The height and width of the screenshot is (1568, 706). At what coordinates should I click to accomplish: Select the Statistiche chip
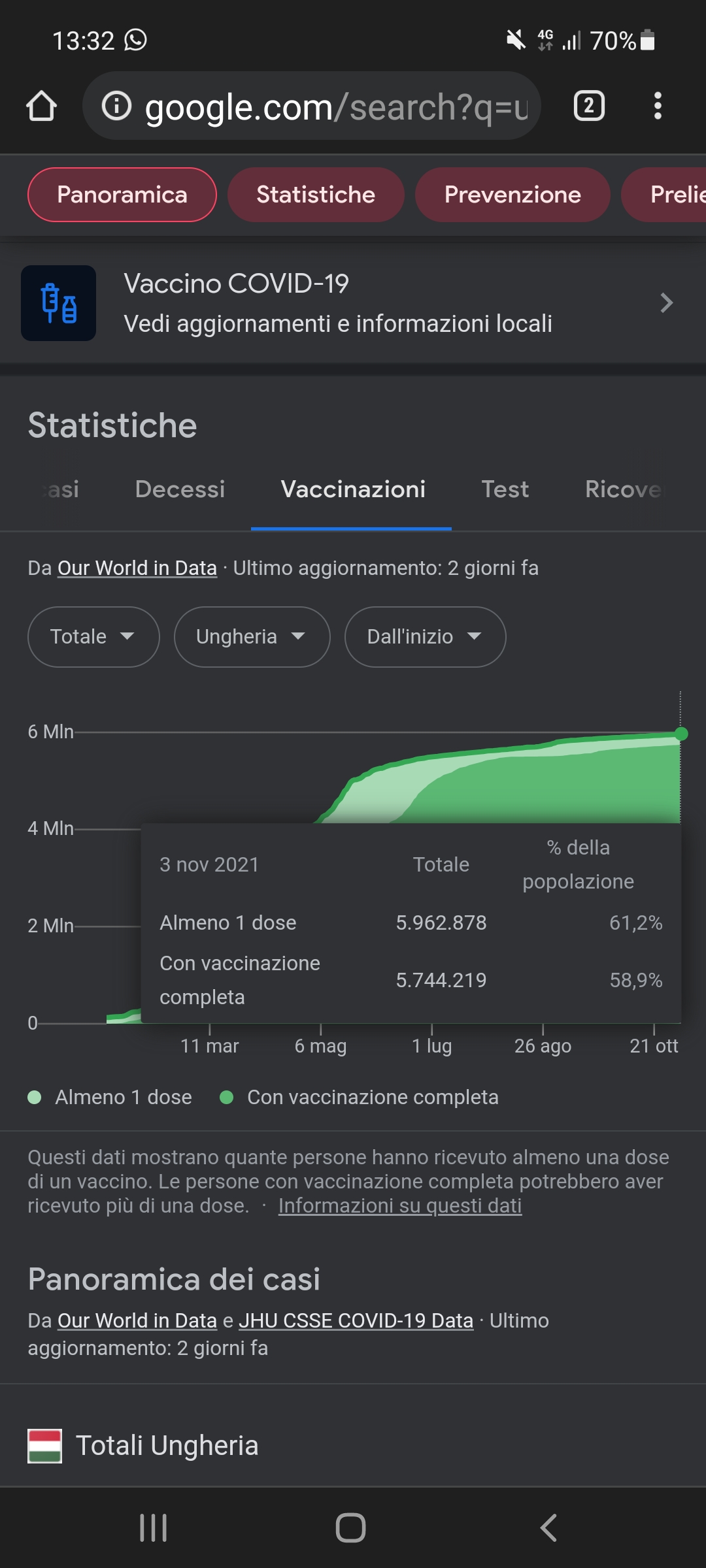click(x=316, y=195)
